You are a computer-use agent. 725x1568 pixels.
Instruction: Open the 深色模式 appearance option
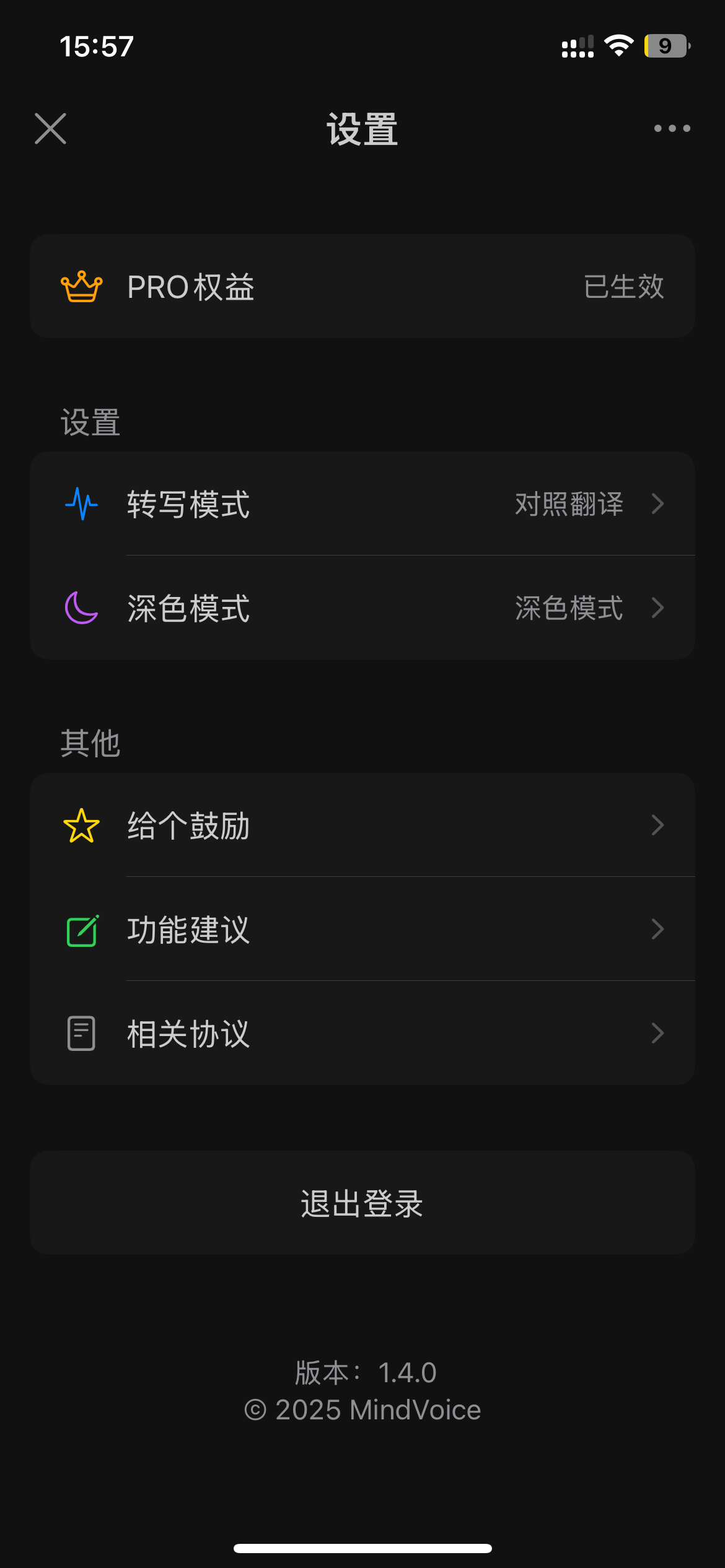[x=362, y=608]
